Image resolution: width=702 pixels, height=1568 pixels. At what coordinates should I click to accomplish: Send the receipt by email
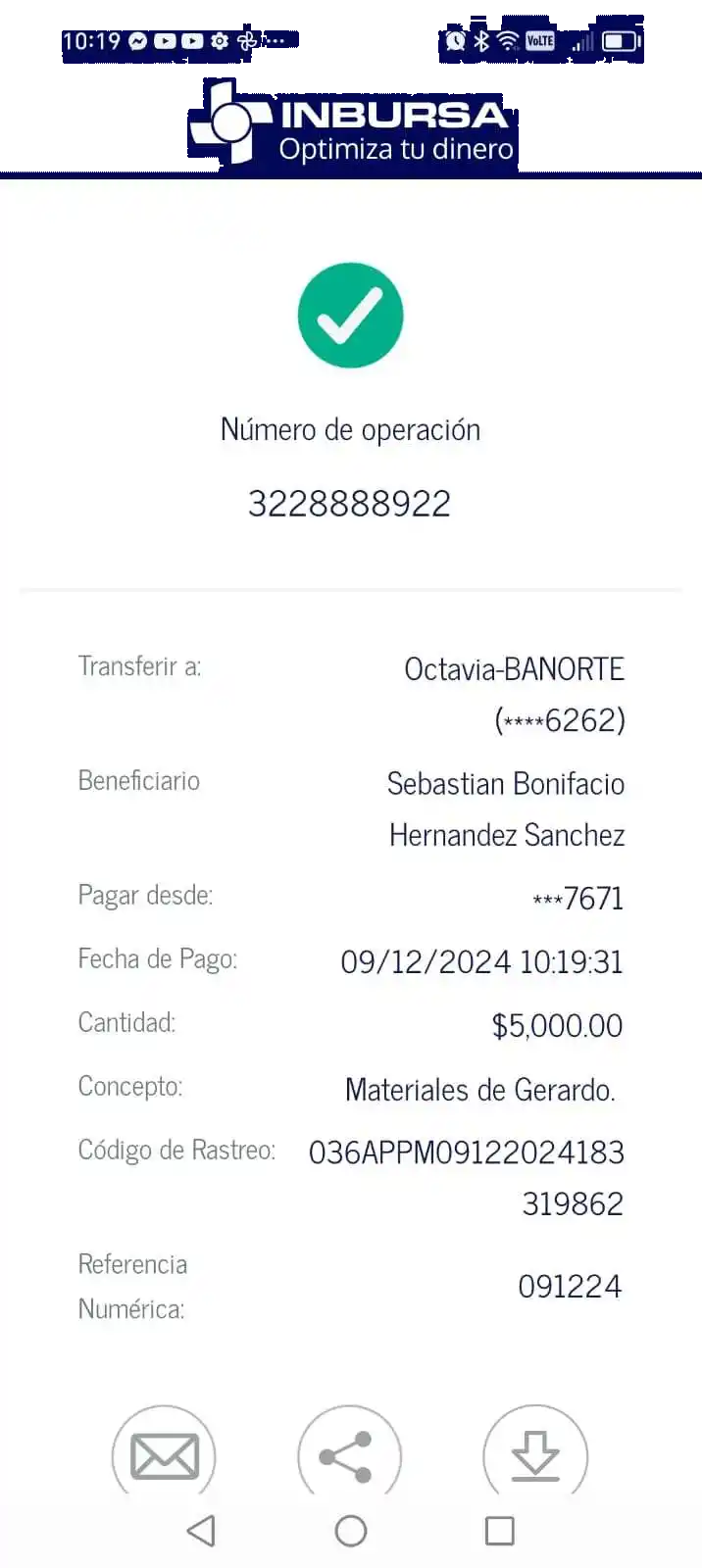pyautogui.click(x=164, y=1455)
